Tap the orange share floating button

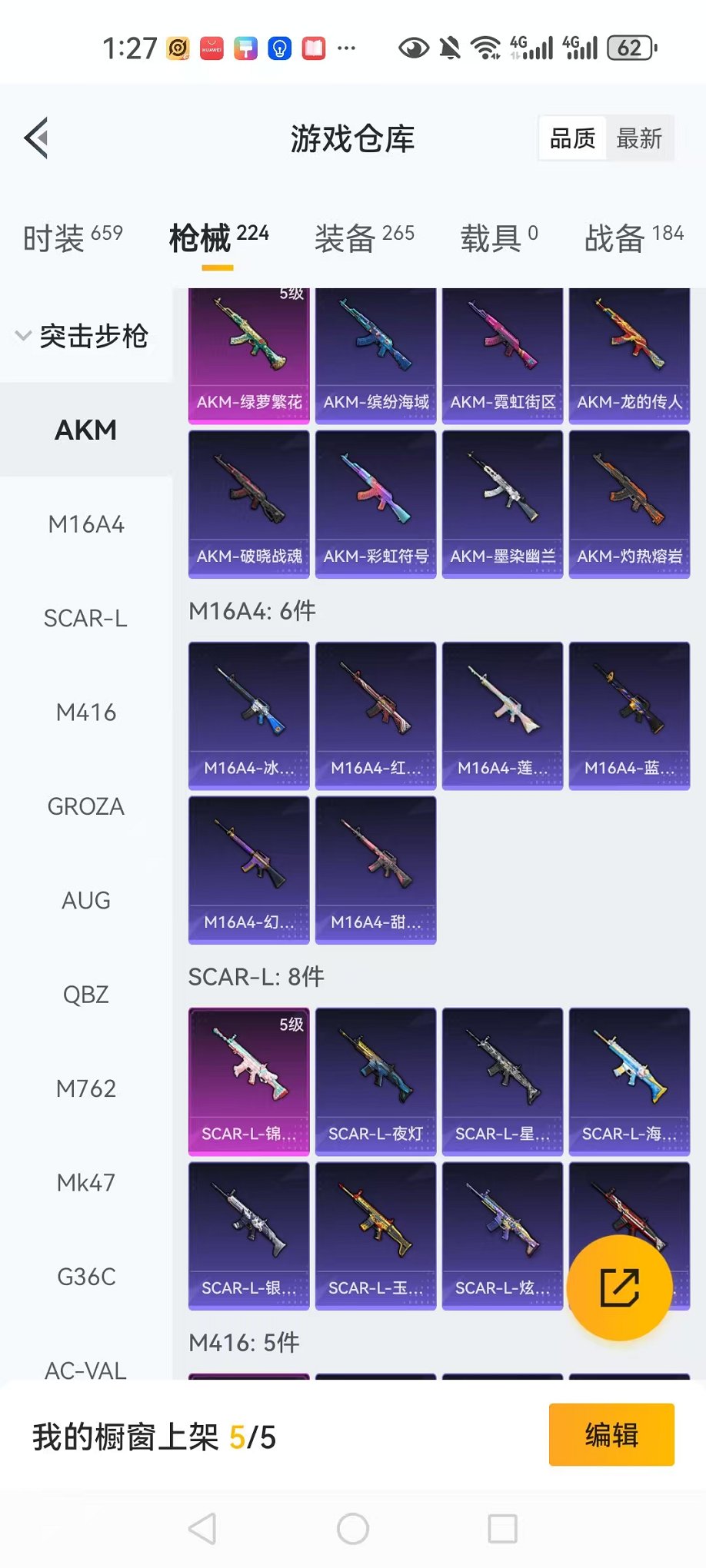(620, 1287)
